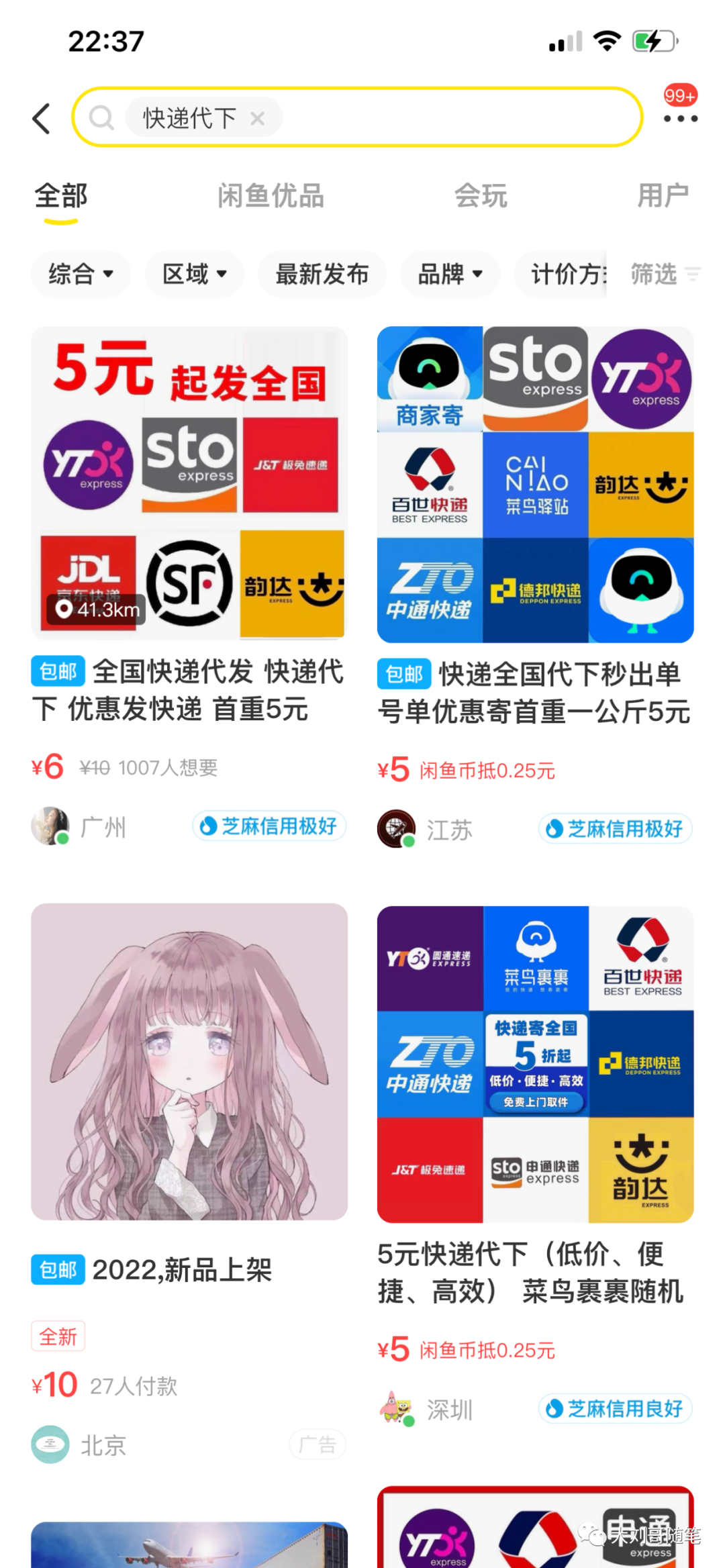Image resolution: width=725 pixels, height=1568 pixels.
Task: Switch to the 用户 tab
Action: tap(664, 195)
